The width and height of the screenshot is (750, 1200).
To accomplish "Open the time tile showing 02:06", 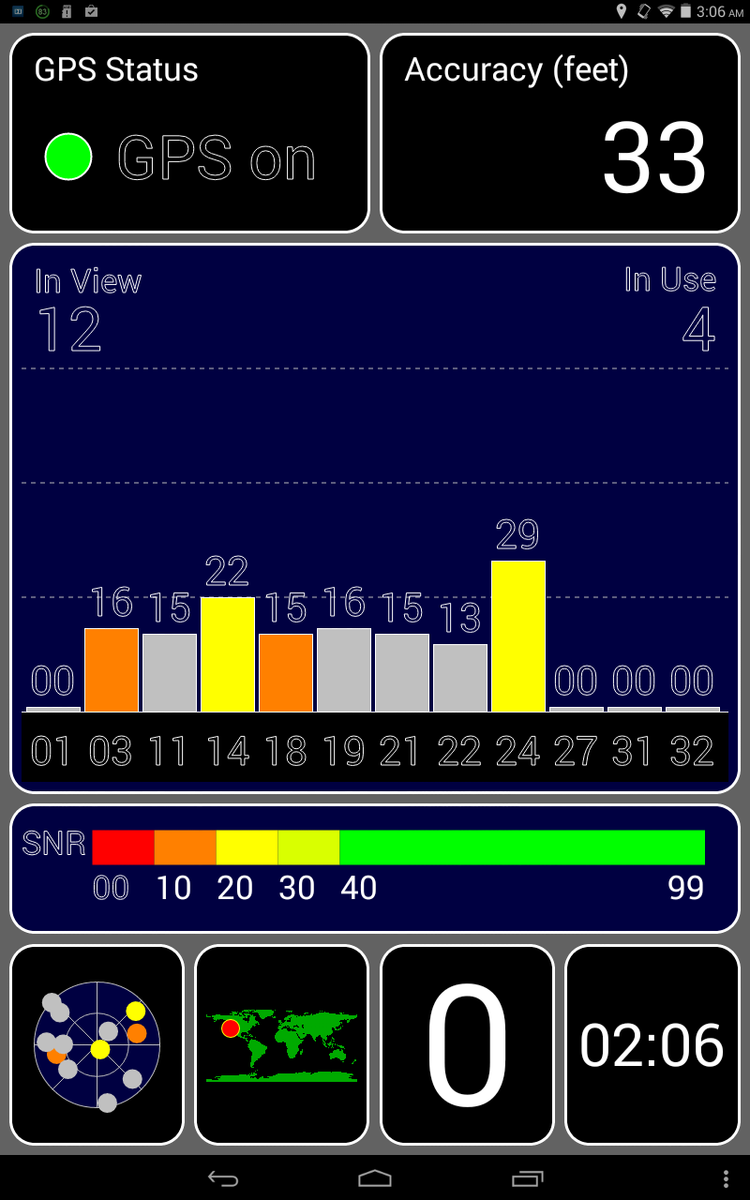I will 652,1045.
